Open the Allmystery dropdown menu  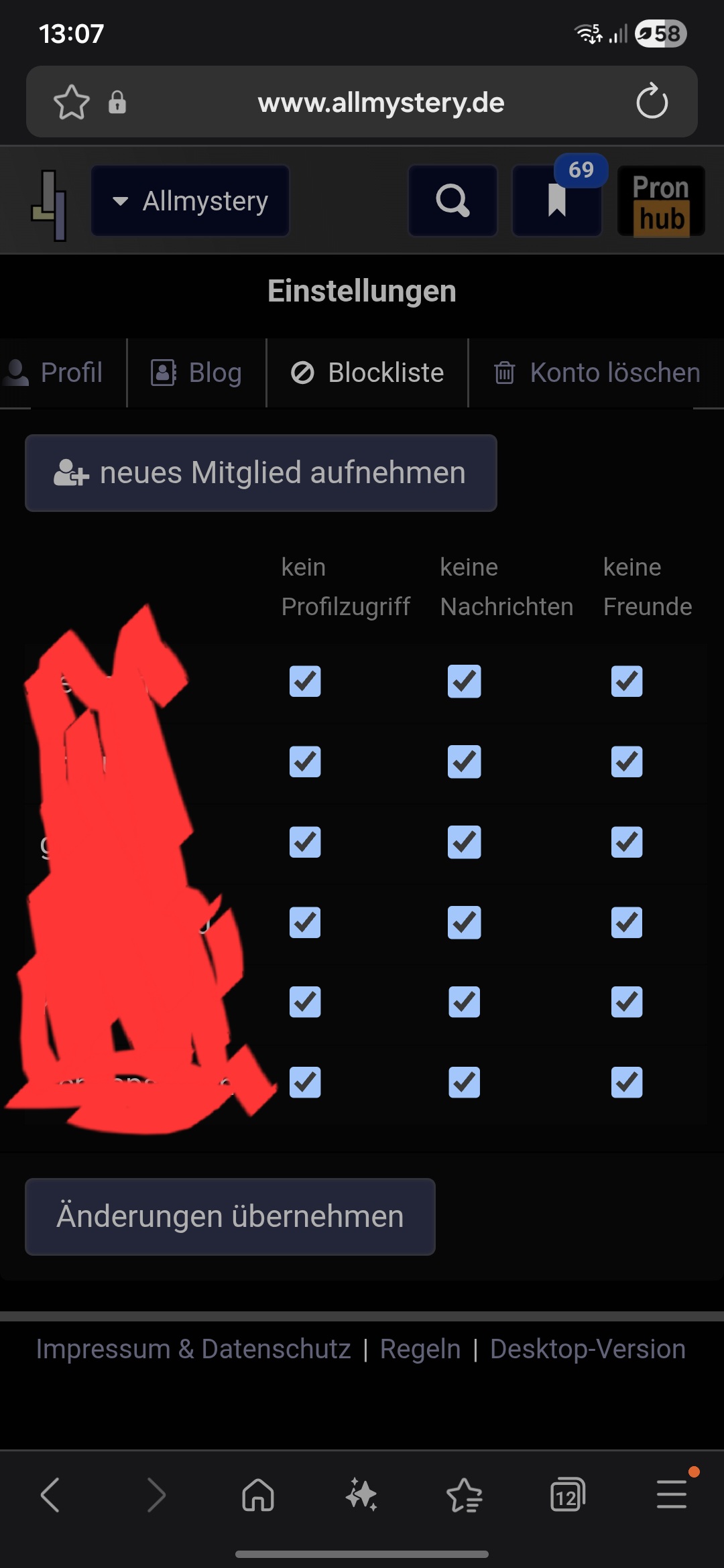pos(190,201)
